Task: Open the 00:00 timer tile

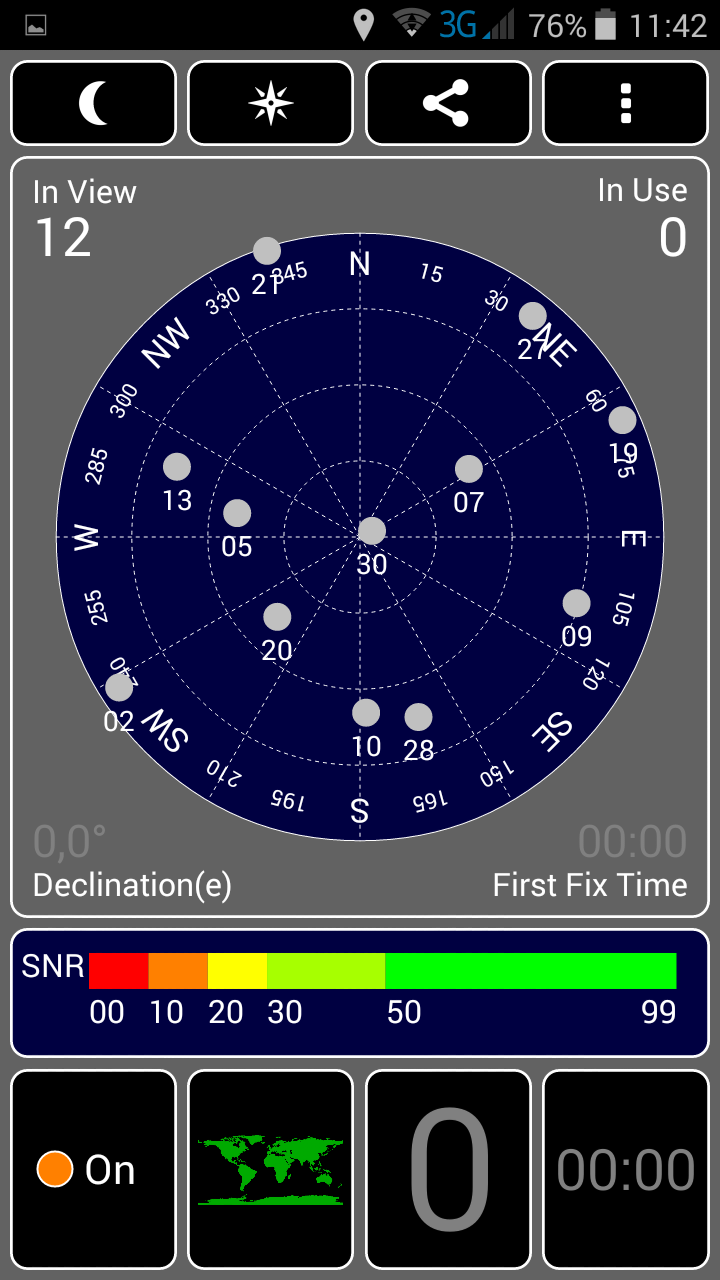Action: [x=626, y=1170]
